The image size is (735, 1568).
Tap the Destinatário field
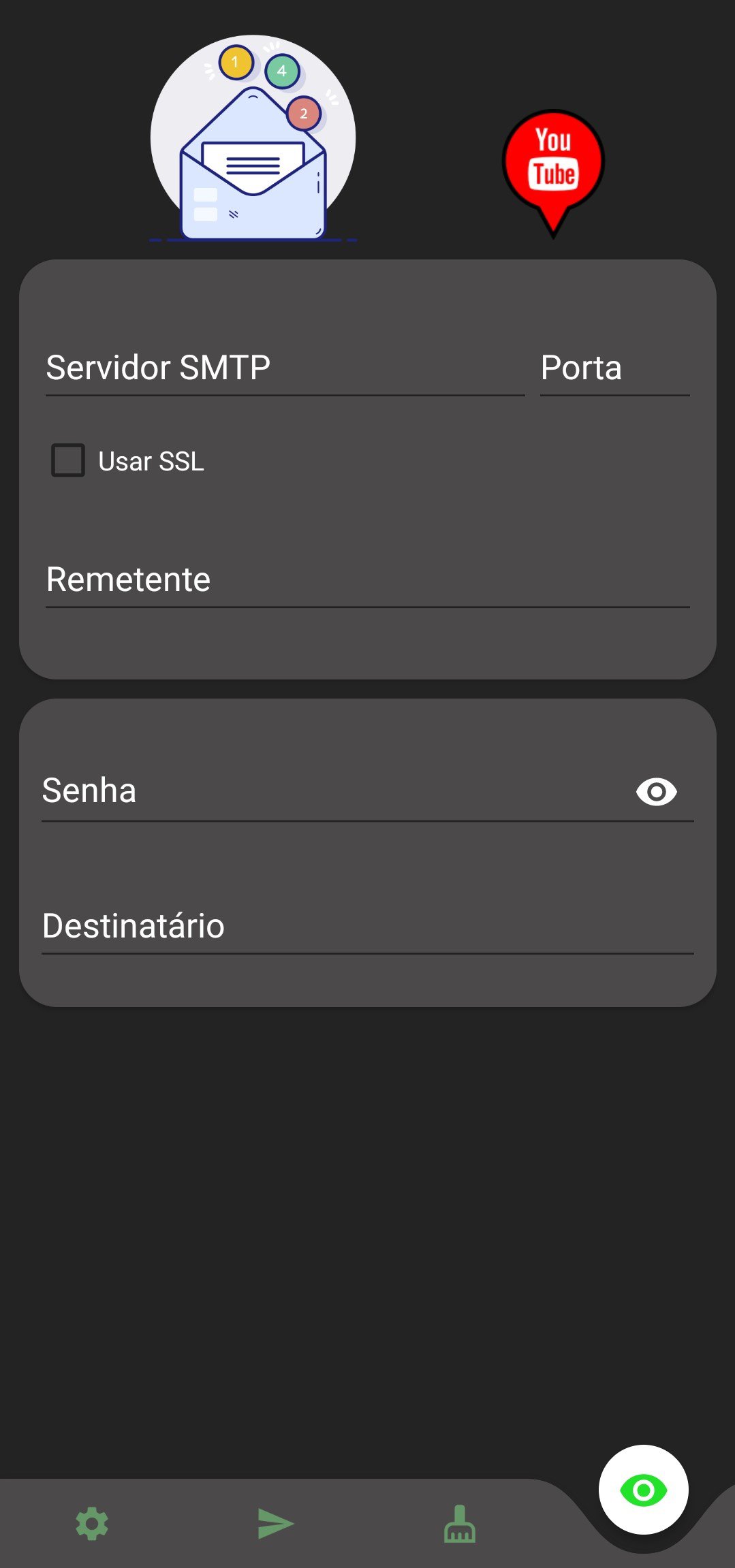(368, 925)
